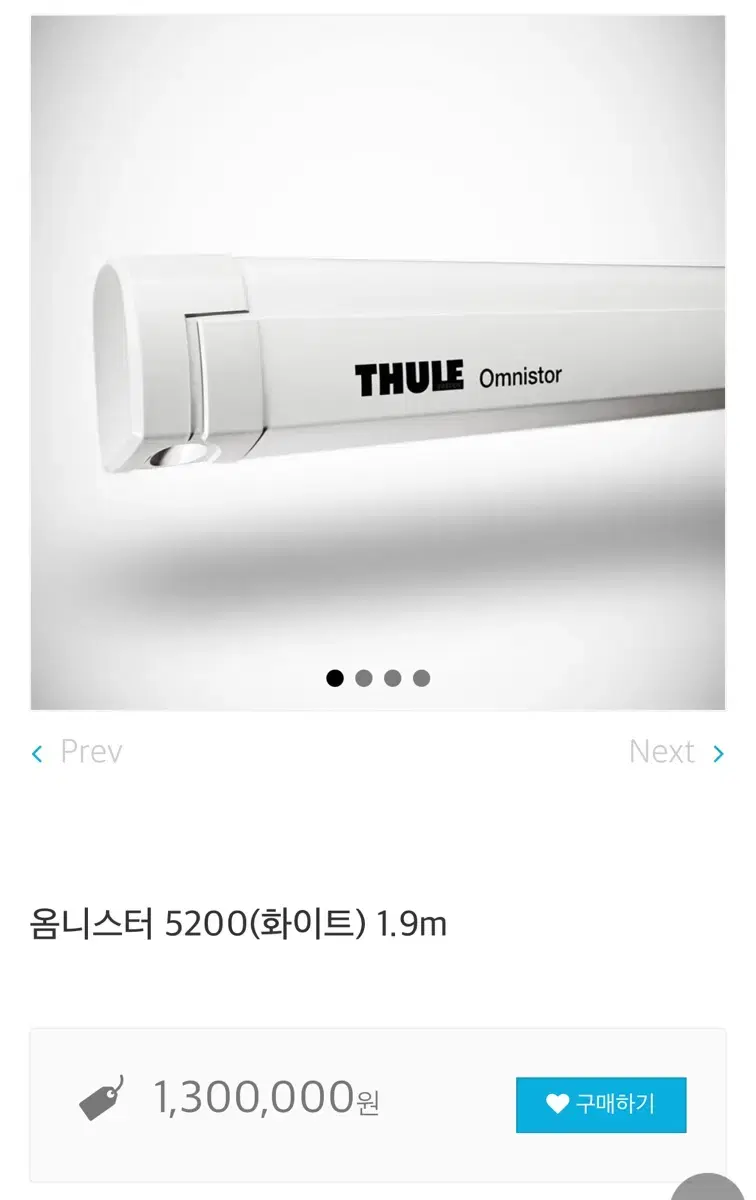Select the second carousel dot
756x1200 pixels.
(x=362, y=678)
